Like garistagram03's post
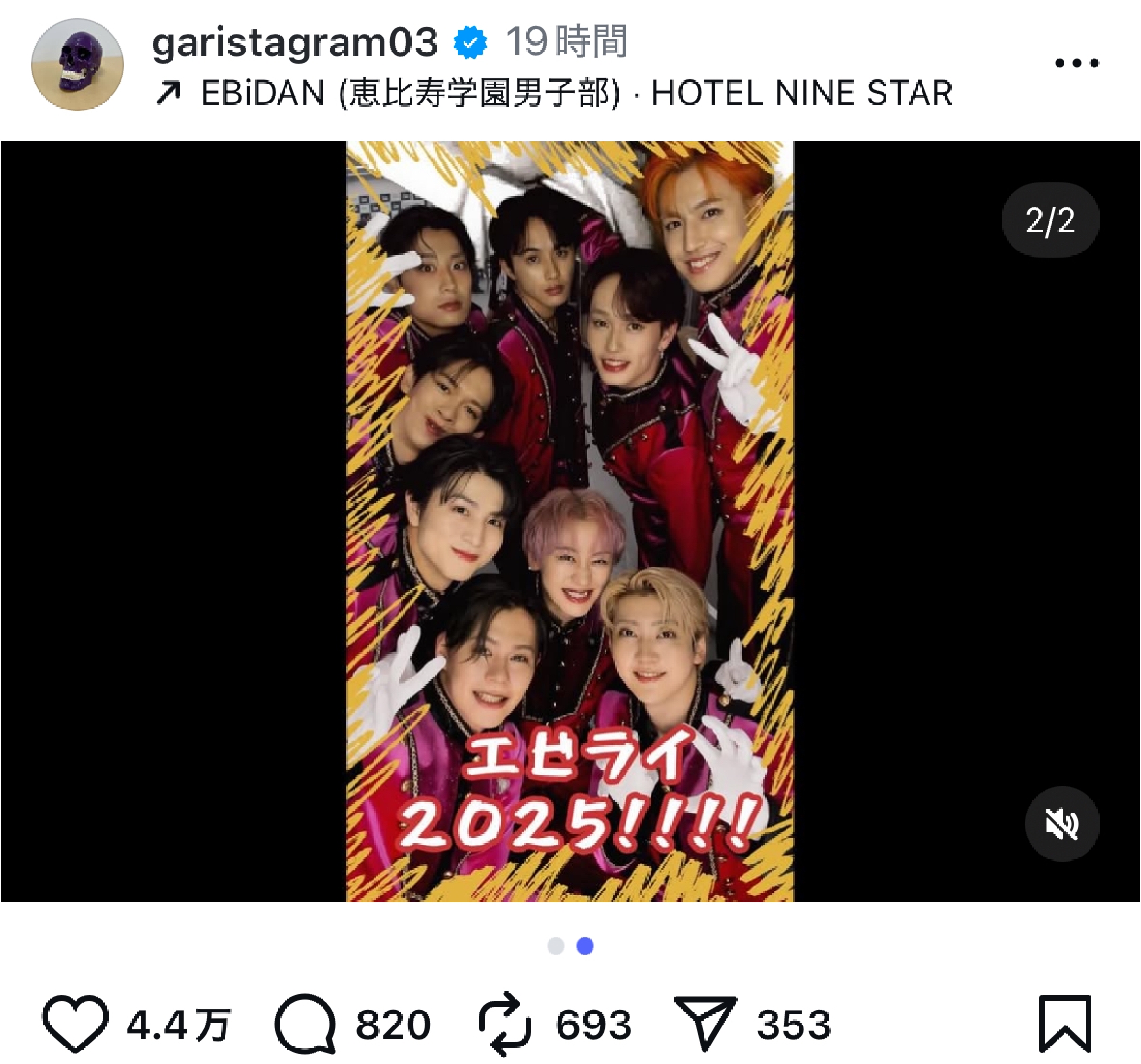Screen dimensions: 1141x1064 pos(75,1024)
